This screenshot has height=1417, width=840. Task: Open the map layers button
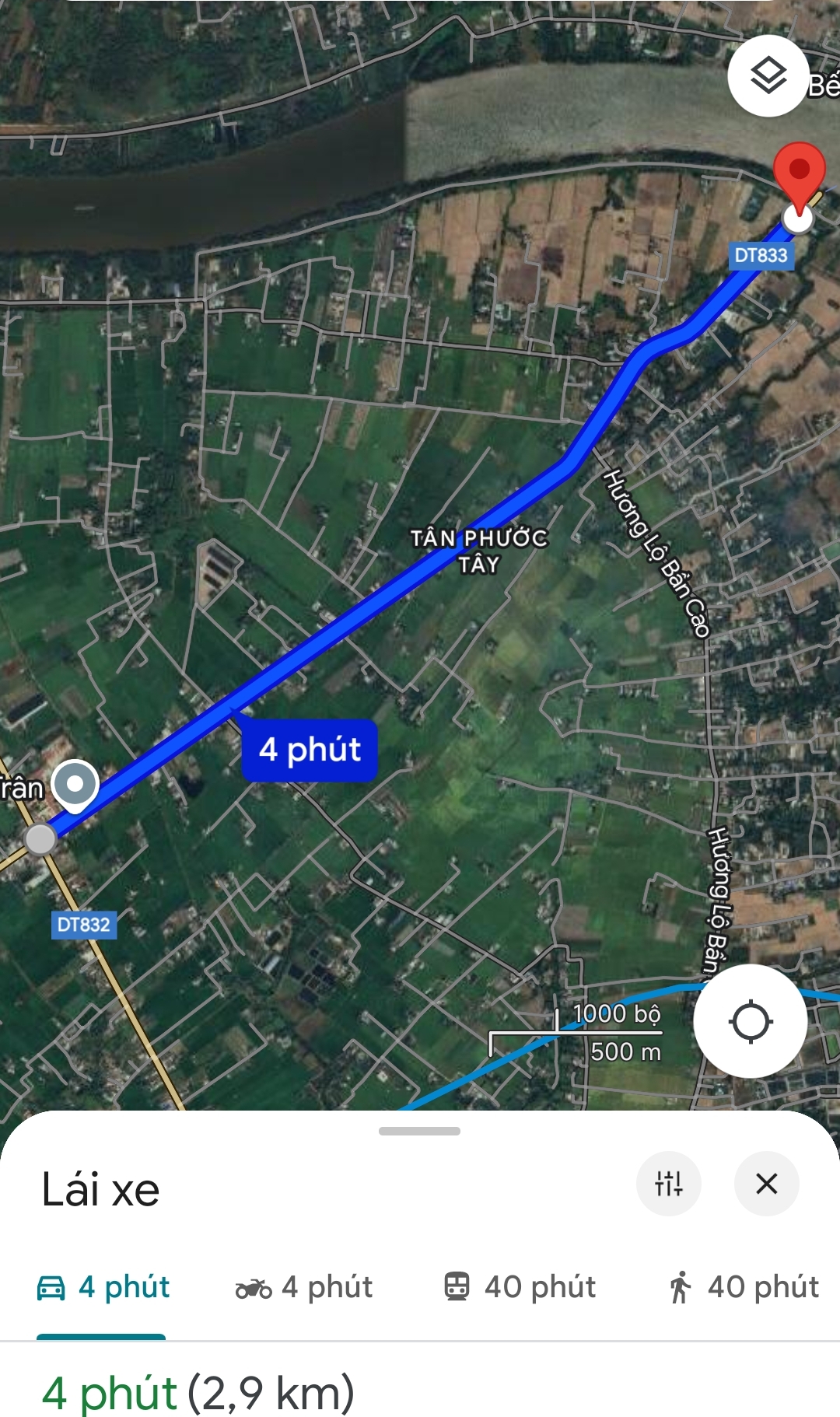point(768,76)
